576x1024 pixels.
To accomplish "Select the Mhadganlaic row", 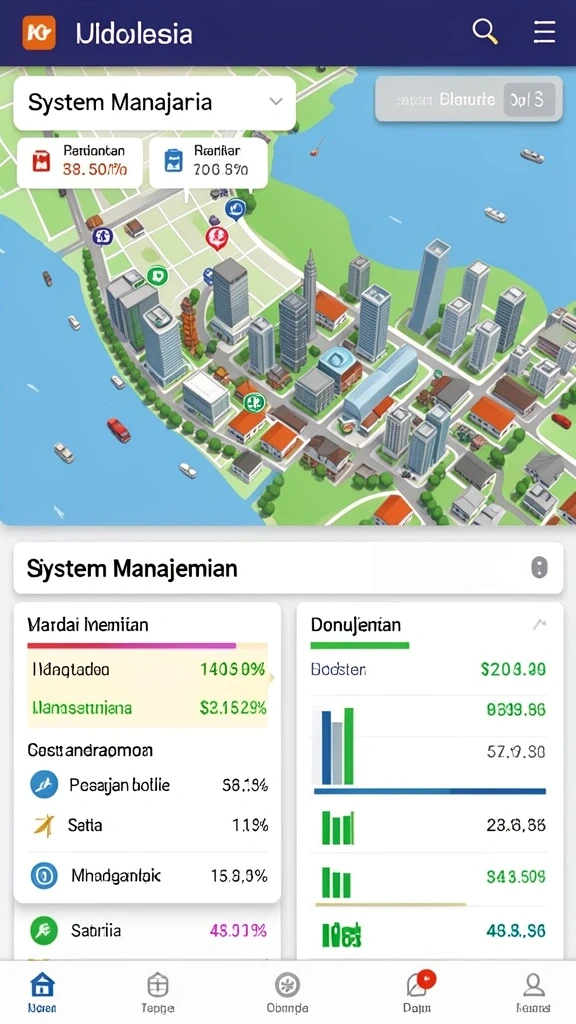I will pyautogui.click(x=149, y=876).
